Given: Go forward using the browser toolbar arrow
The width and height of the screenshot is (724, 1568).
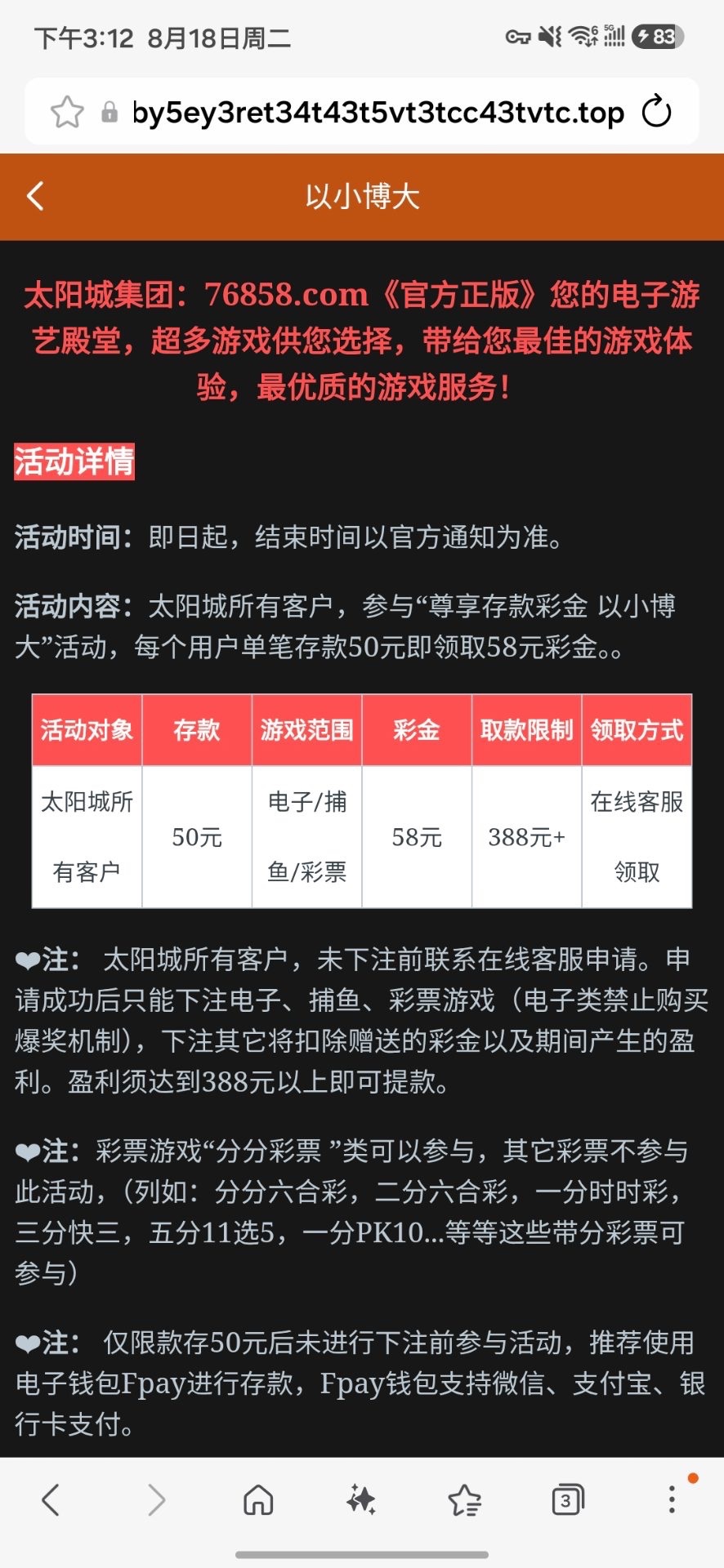Looking at the screenshot, I should [155, 1499].
